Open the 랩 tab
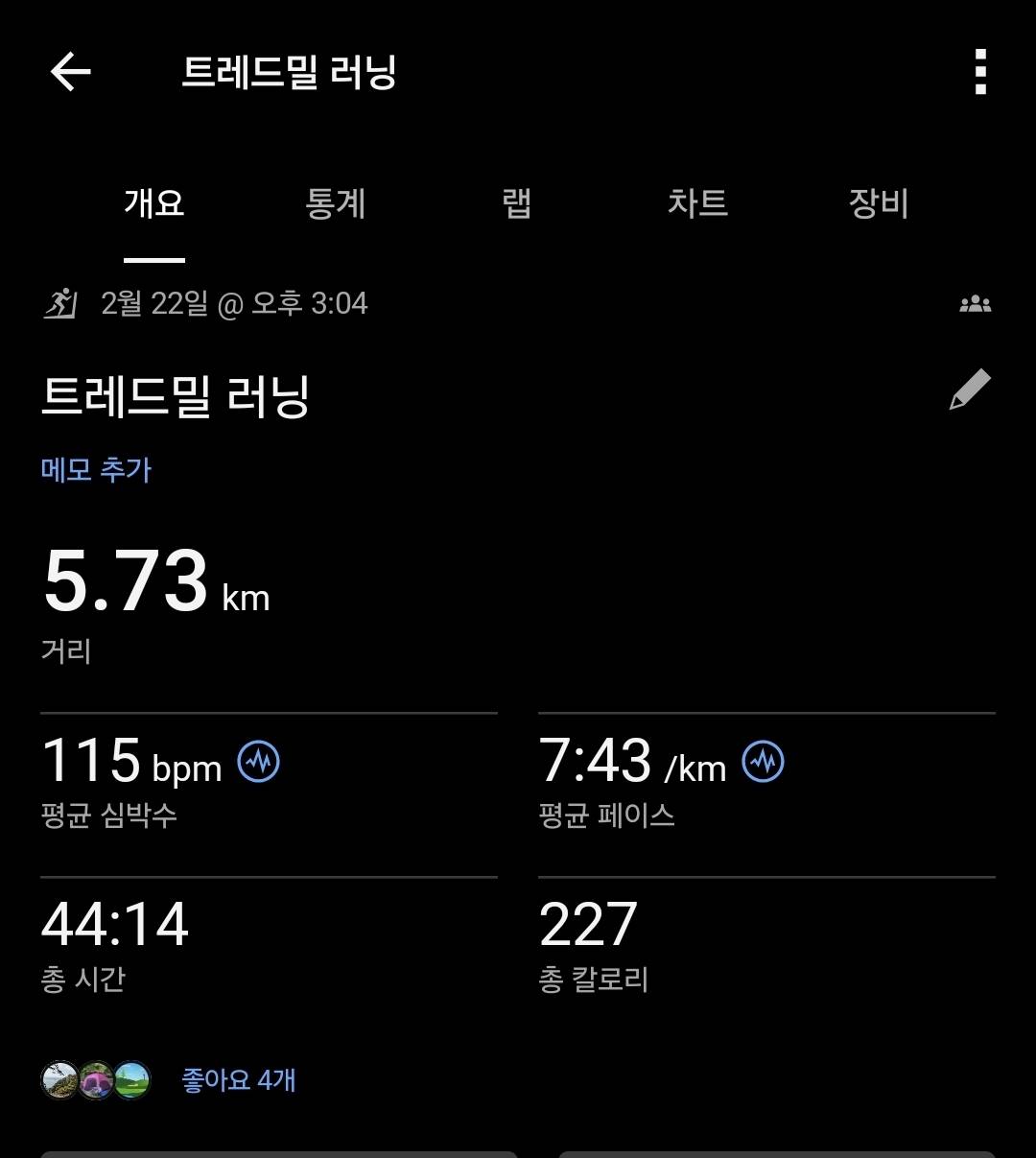1036x1158 pixels. tap(518, 204)
